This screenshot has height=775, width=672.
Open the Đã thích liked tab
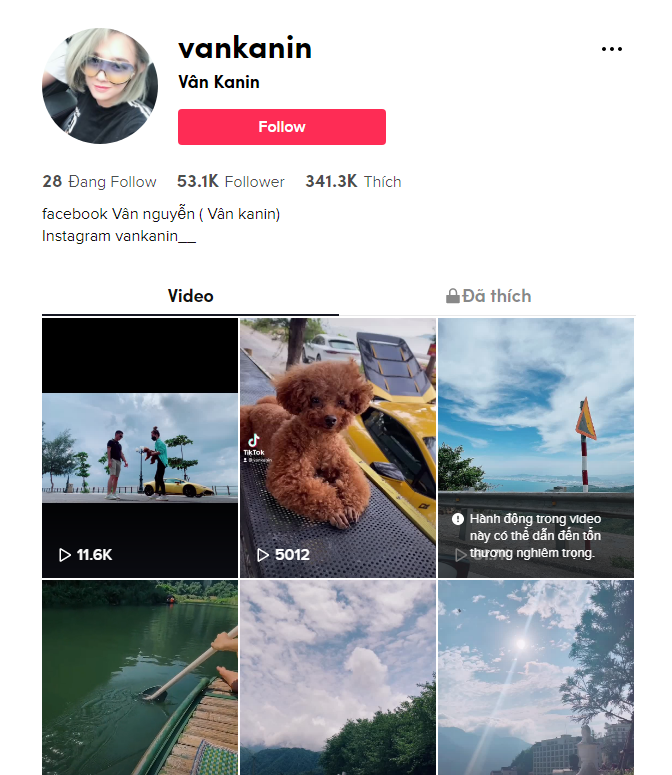click(x=488, y=296)
